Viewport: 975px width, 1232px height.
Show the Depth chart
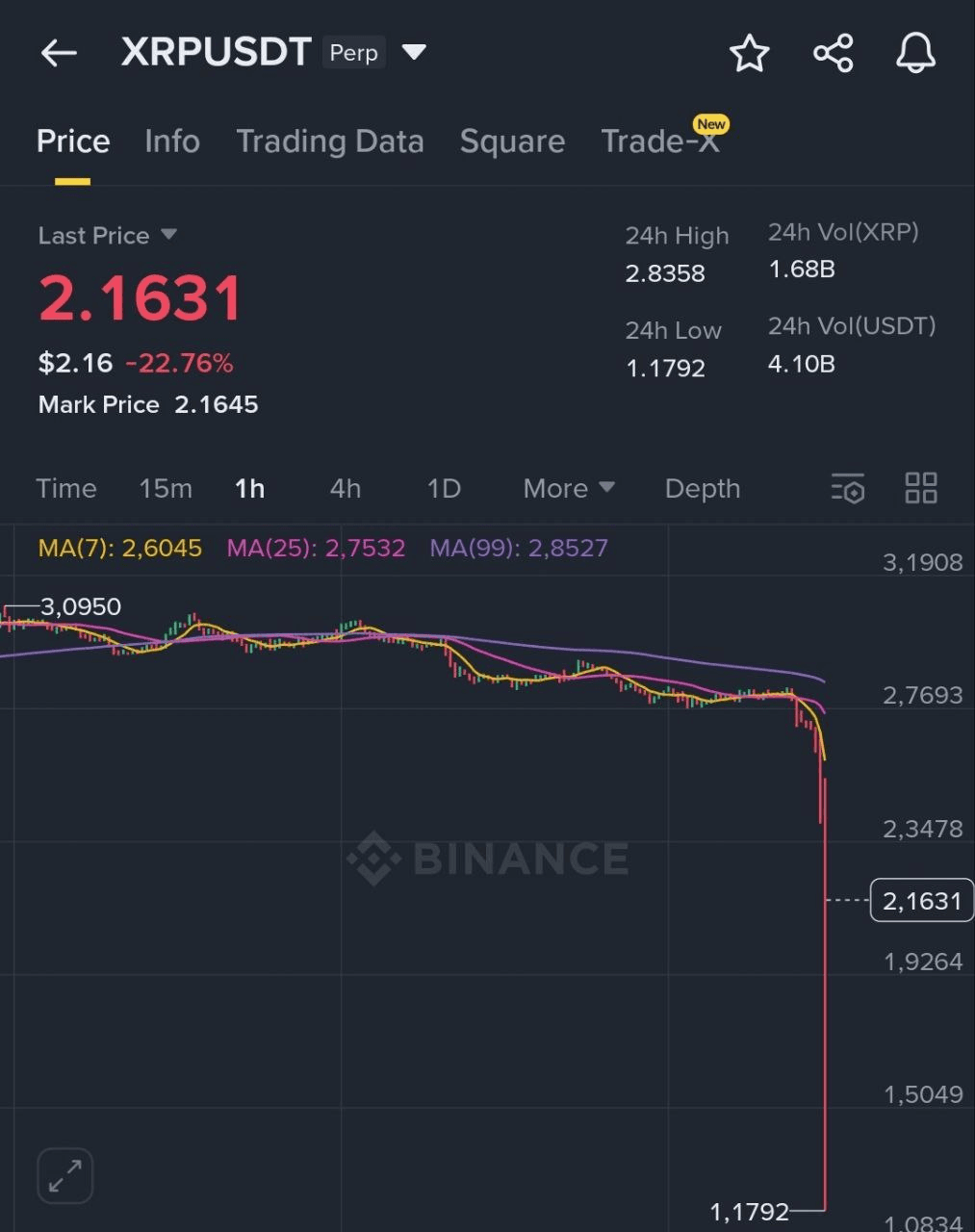coord(702,489)
